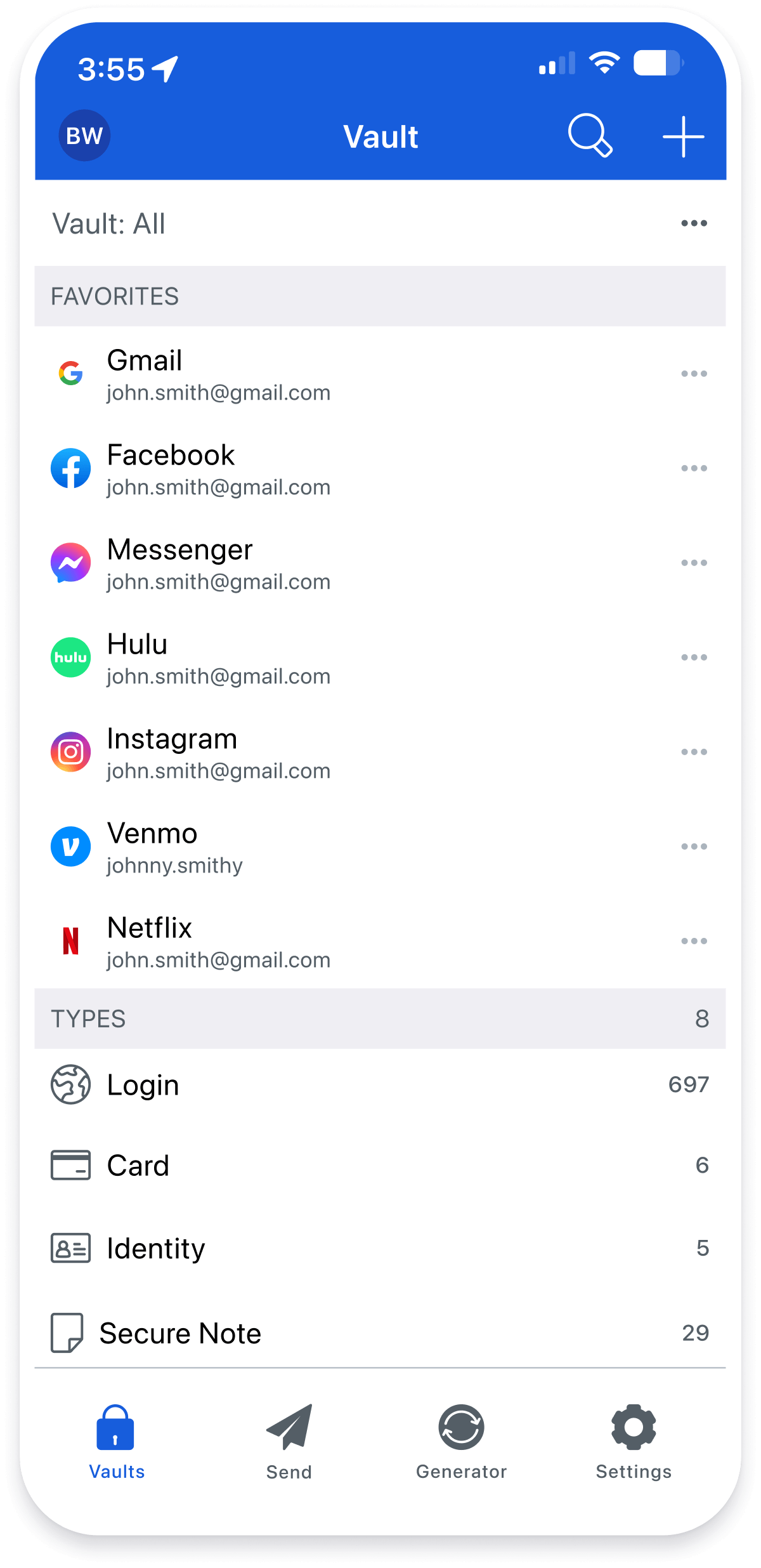761x1568 pixels.
Task: Show all Secure Note items
Action: [380, 1333]
